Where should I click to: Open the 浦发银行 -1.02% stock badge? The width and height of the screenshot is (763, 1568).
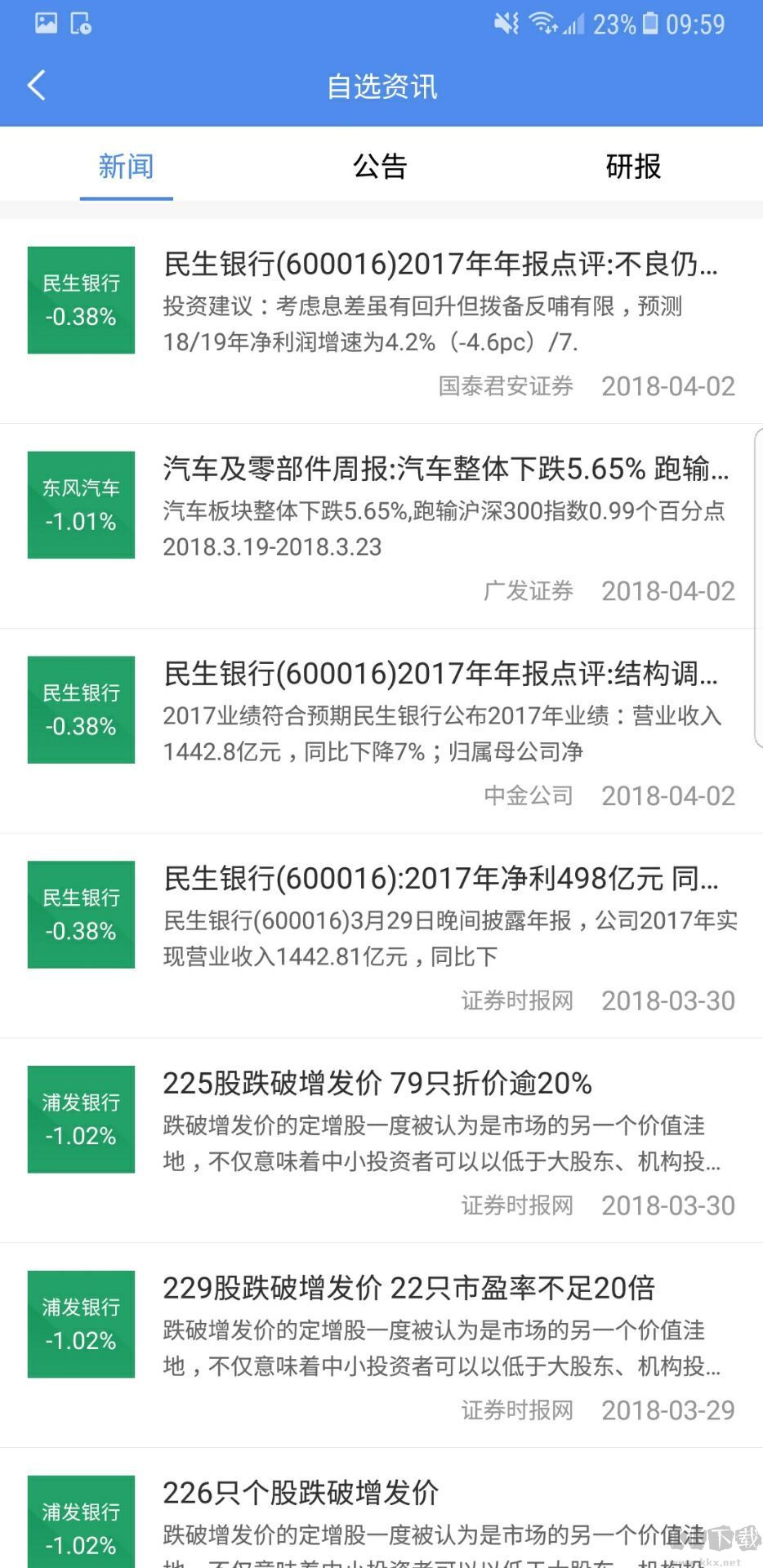[x=80, y=1119]
